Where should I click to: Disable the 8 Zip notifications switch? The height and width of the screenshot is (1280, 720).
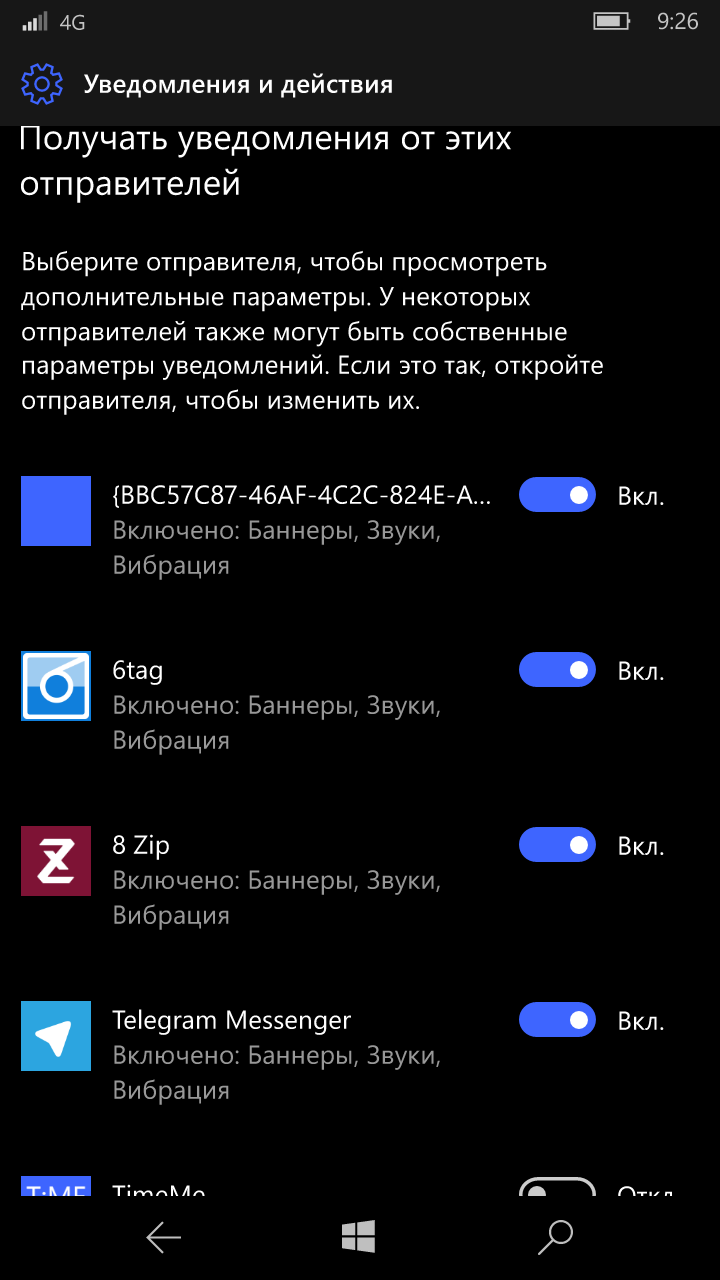pos(557,845)
